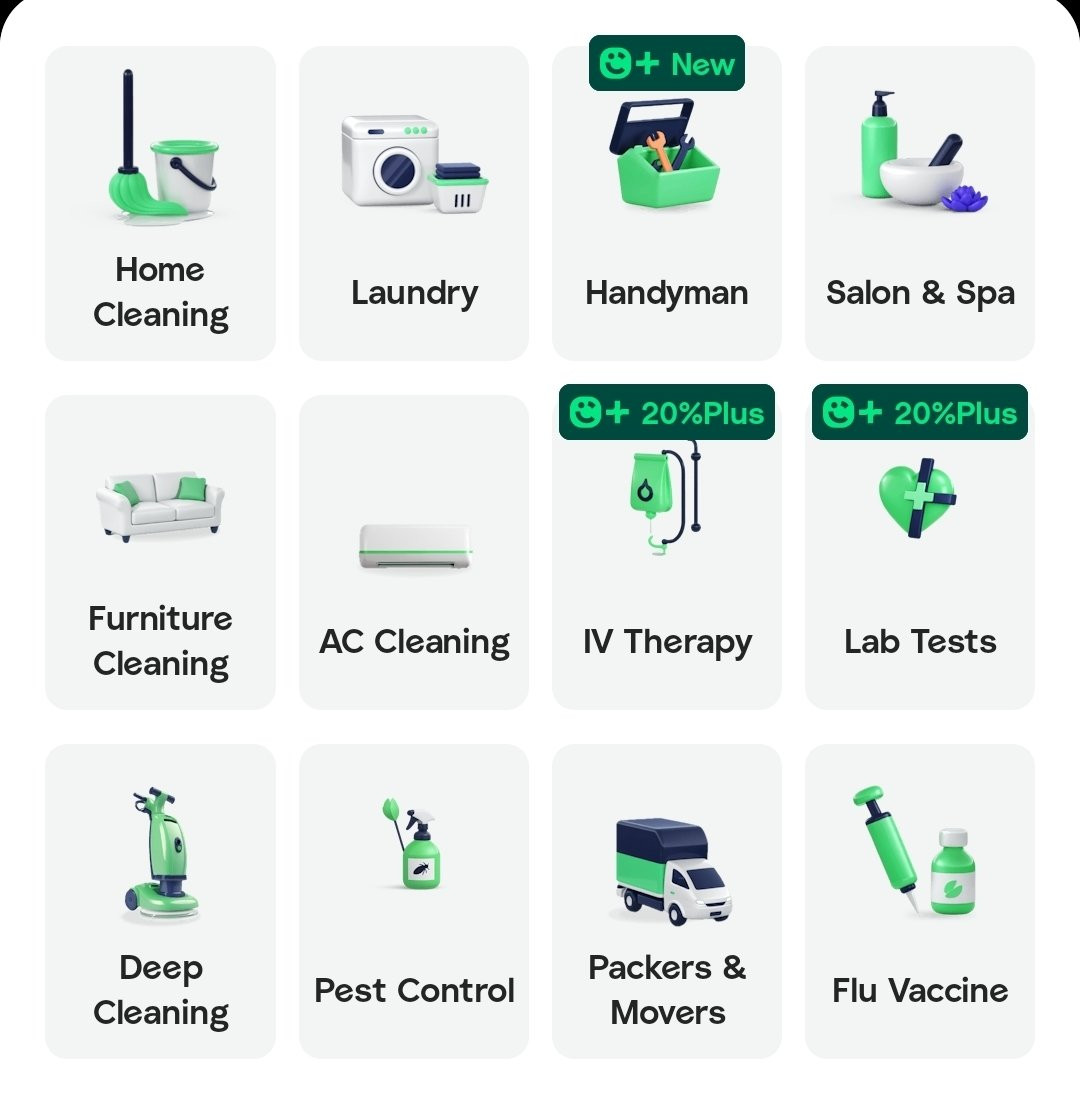The height and width of the screenshot is (1095, 1080).
Task: Open Deep Cleaning
Action: coord(160,901)
